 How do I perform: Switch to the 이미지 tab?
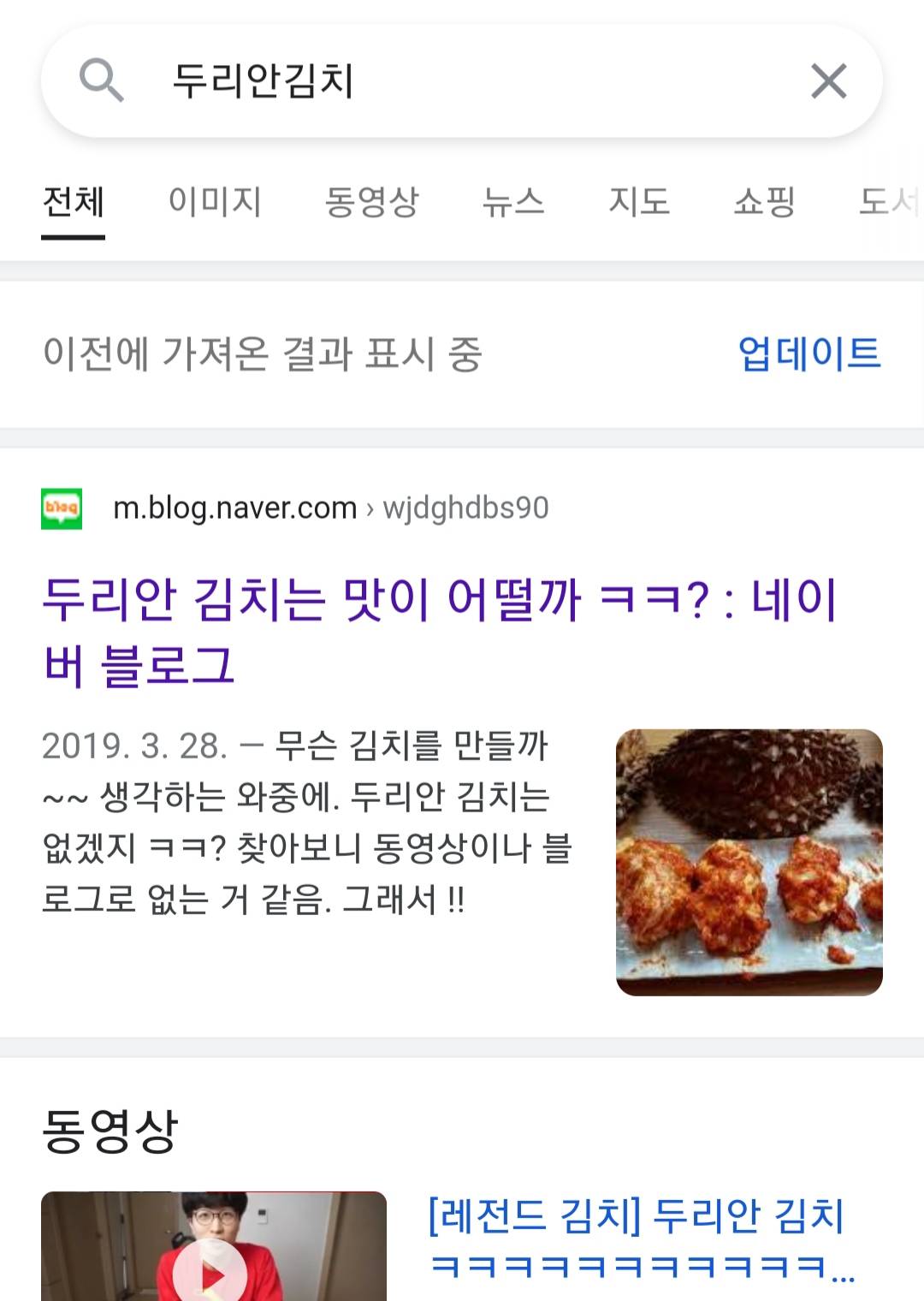215,203
